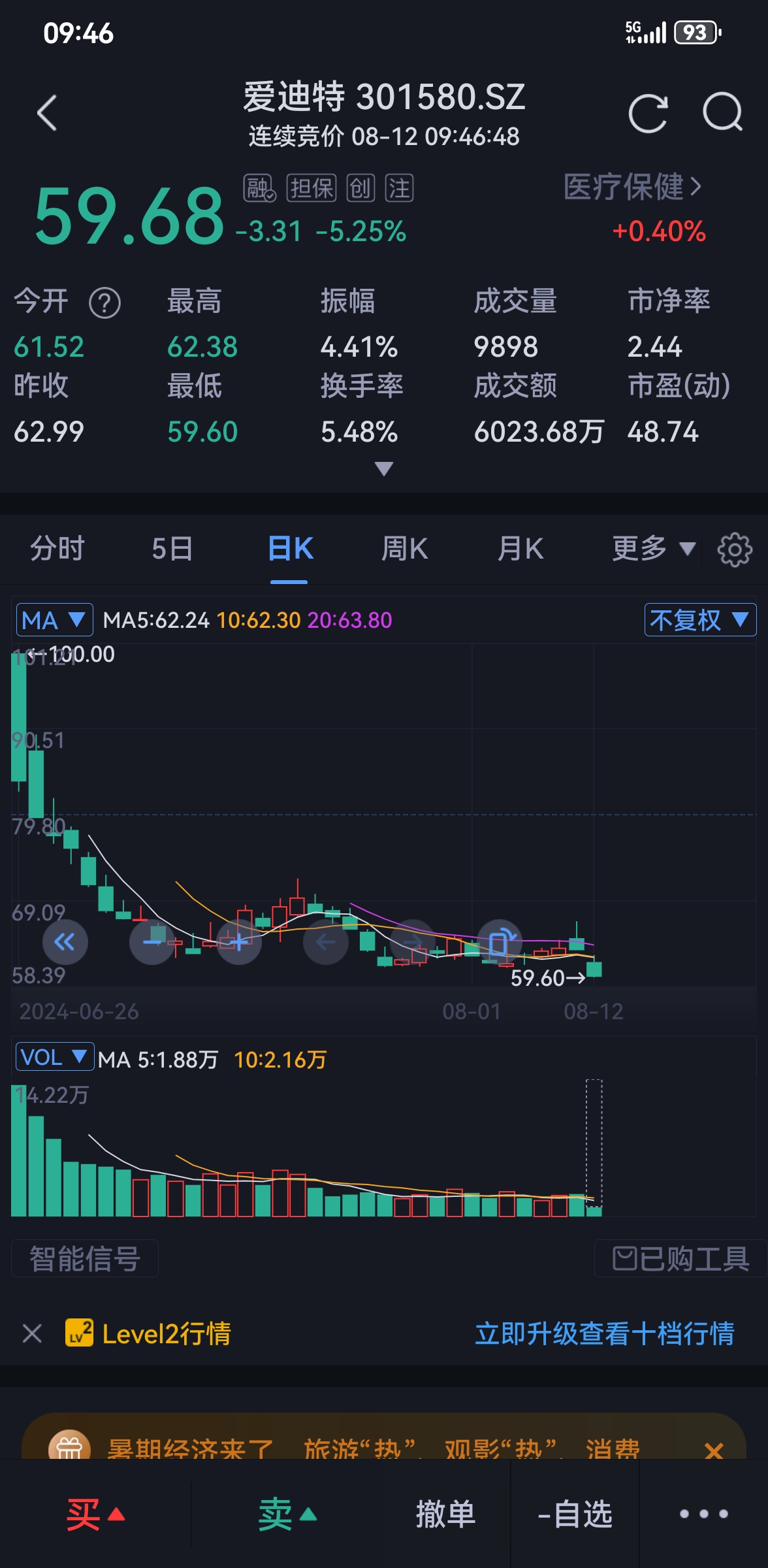Go back using the top-left arrow
768x1568 pixels.
tap(47, 113)
